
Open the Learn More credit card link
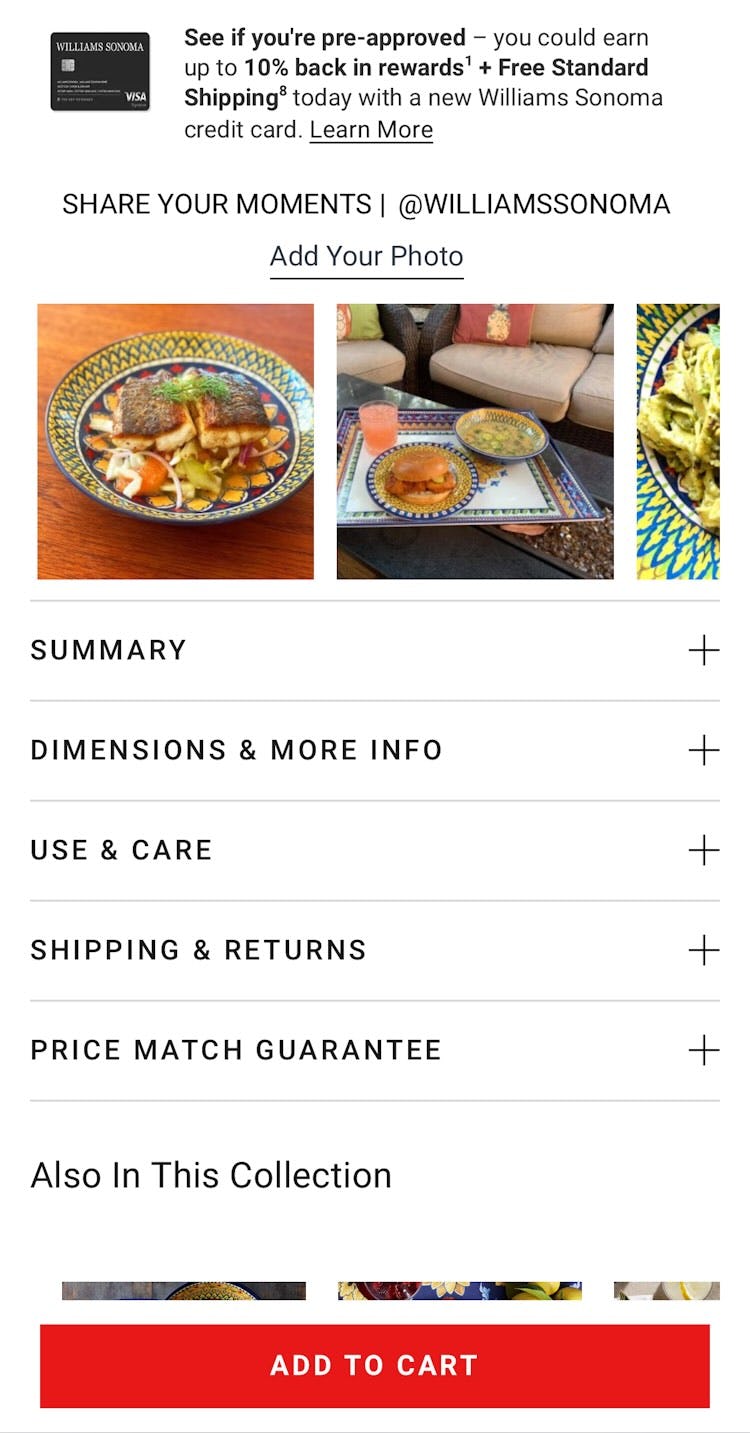[371, 130]
